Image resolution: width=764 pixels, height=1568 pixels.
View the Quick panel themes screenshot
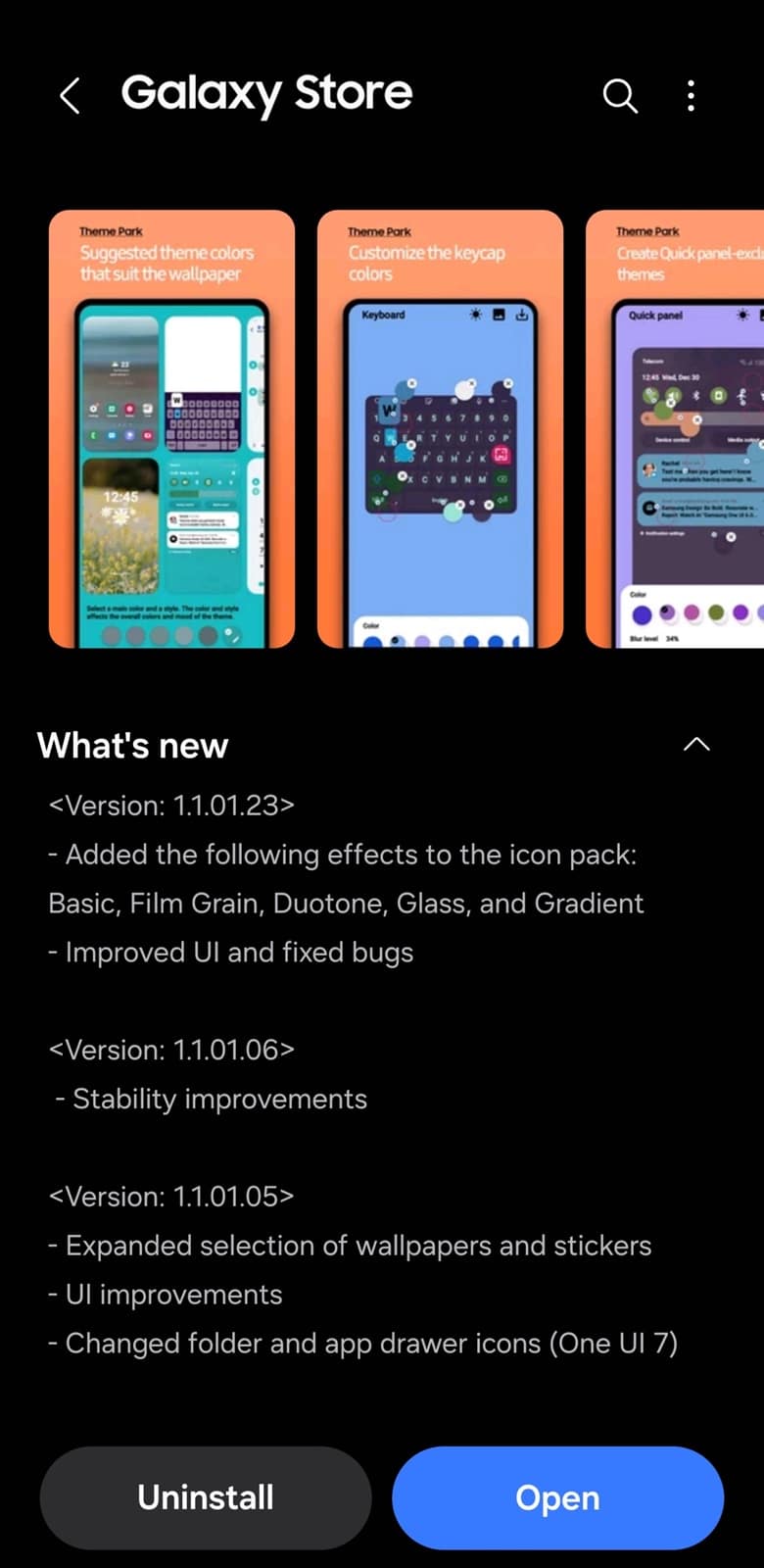pyautogui.click(x=676, y=429)
